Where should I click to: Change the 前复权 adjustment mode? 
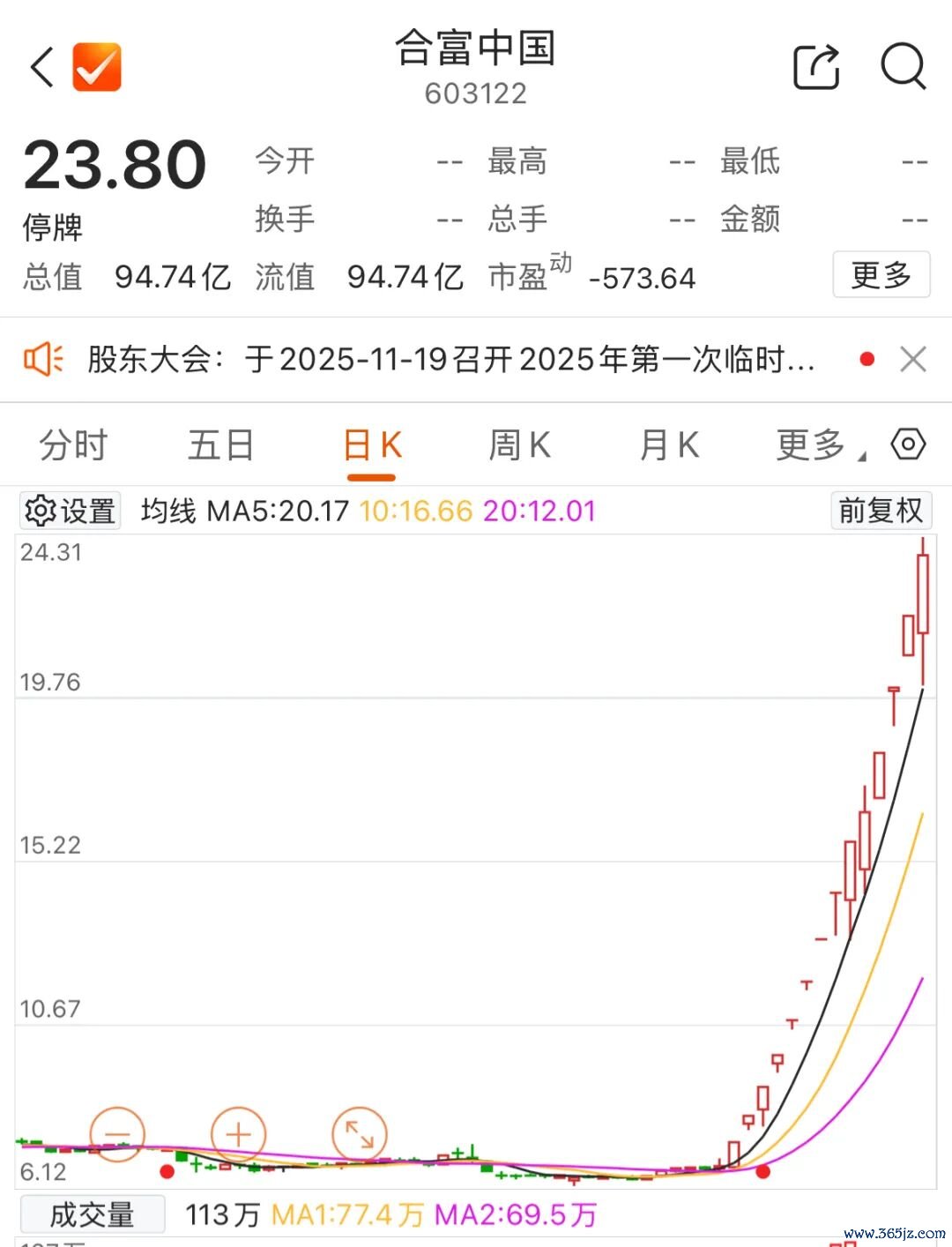(880, 511)
